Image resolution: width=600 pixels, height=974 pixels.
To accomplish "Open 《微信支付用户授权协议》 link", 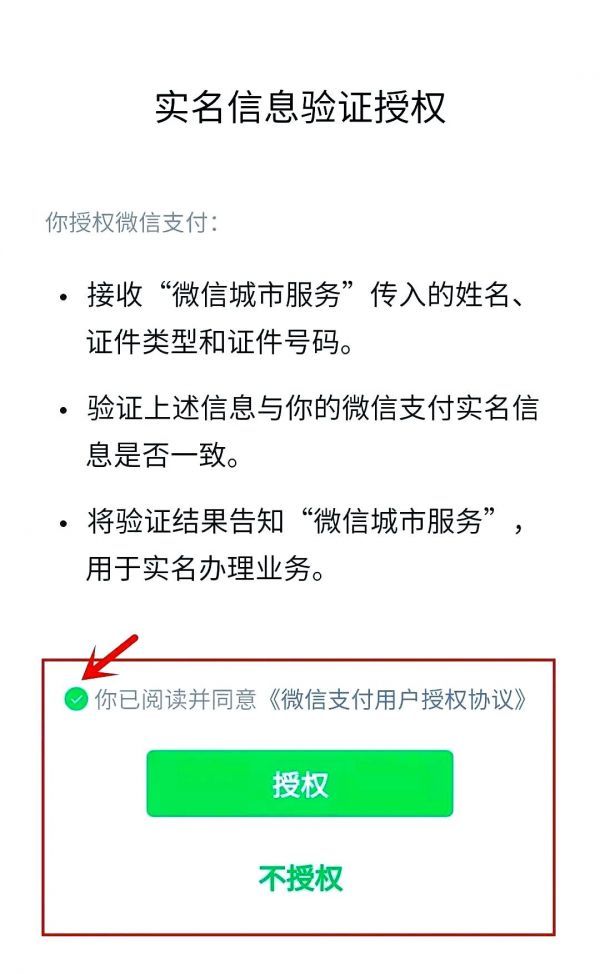I will click(396, 699).
